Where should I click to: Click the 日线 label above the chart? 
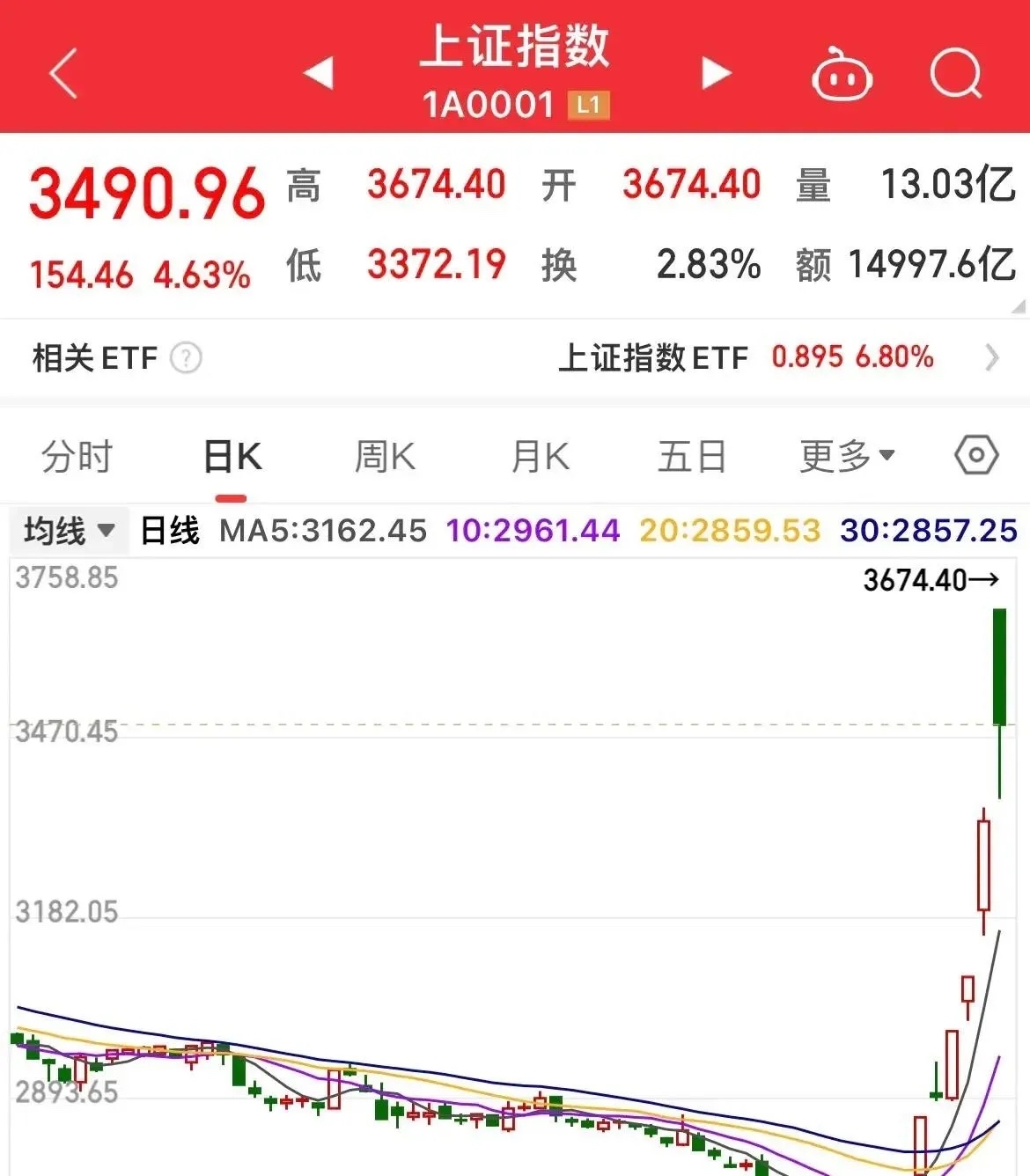[169, 531]
